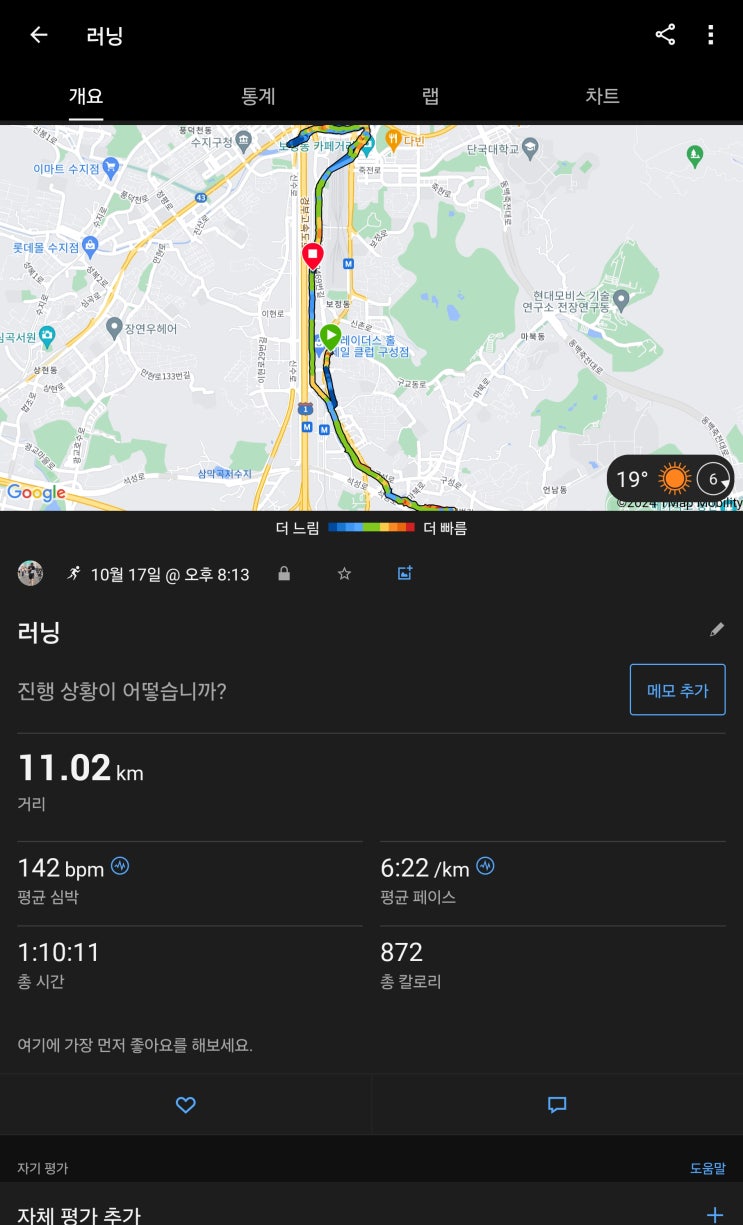The width and height of the screenshot is (743, 1225).
Task: Open the 차트 tab
Action: tap(602, 96)
